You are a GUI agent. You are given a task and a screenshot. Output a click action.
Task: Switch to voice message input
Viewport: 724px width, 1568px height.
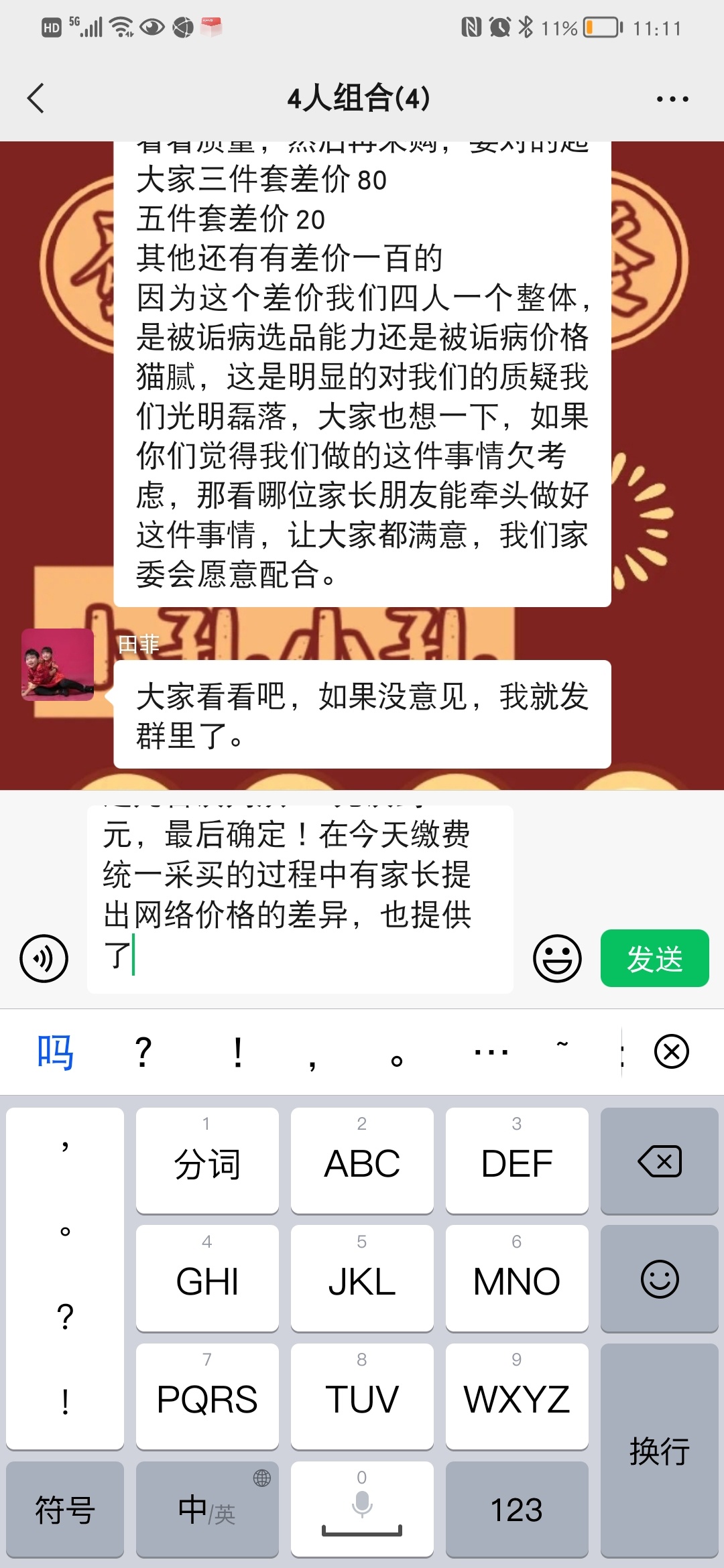coord(44,958)
